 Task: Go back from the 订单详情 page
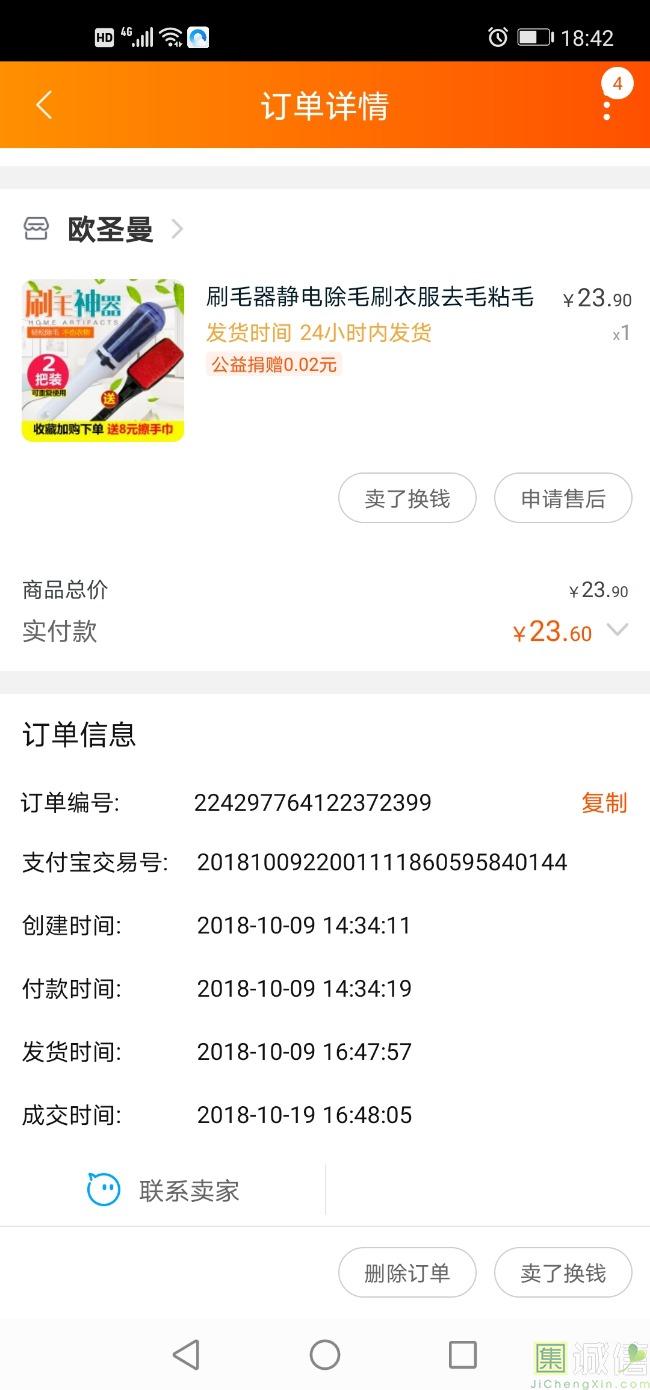(x=43, y=105)
